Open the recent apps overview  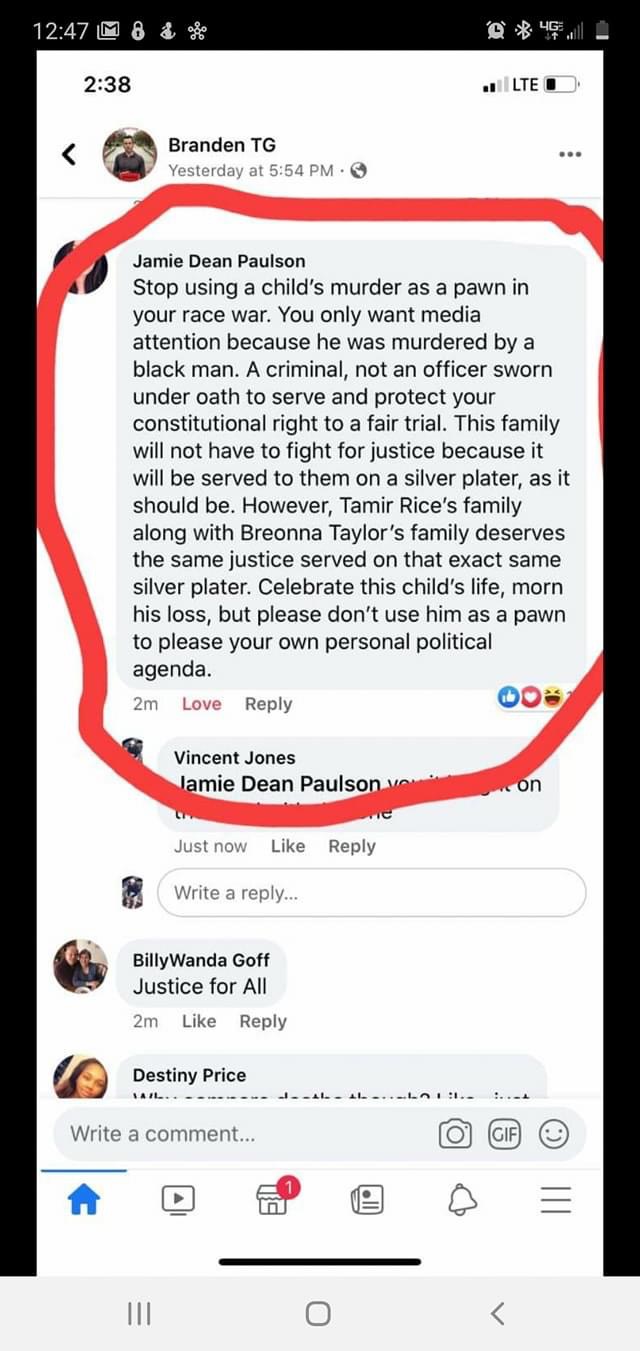[x=138, y=1313]
